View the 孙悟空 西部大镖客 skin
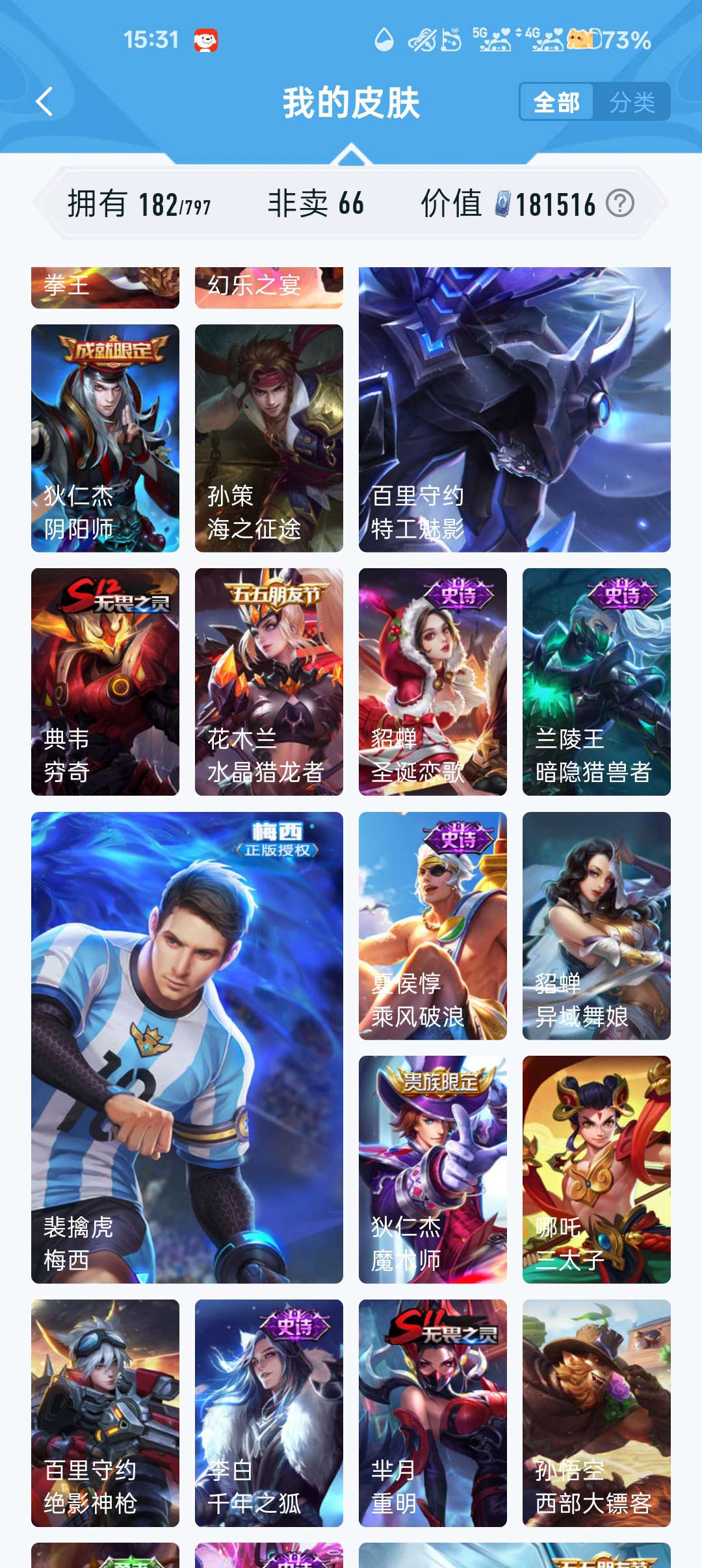 597,1413
